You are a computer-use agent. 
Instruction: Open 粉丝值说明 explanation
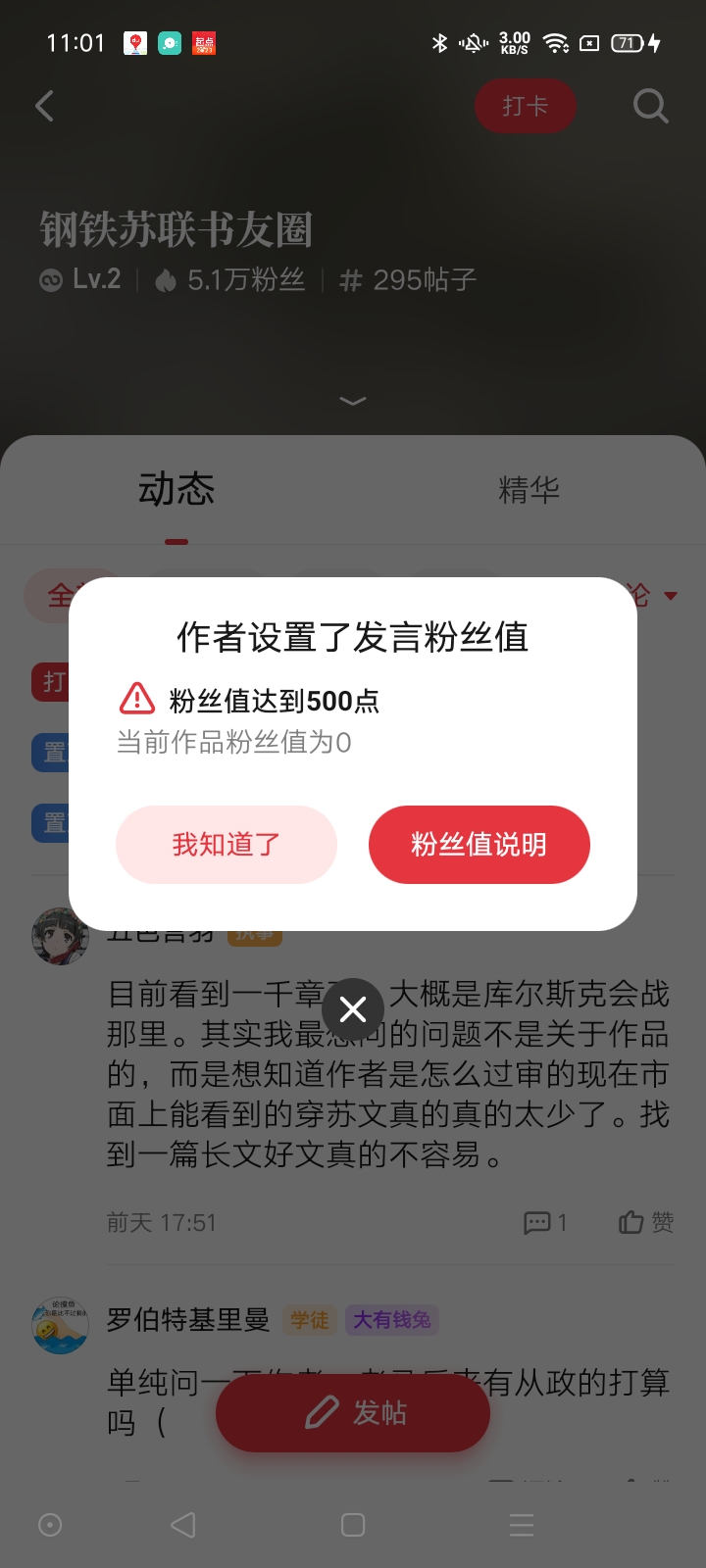479,844
